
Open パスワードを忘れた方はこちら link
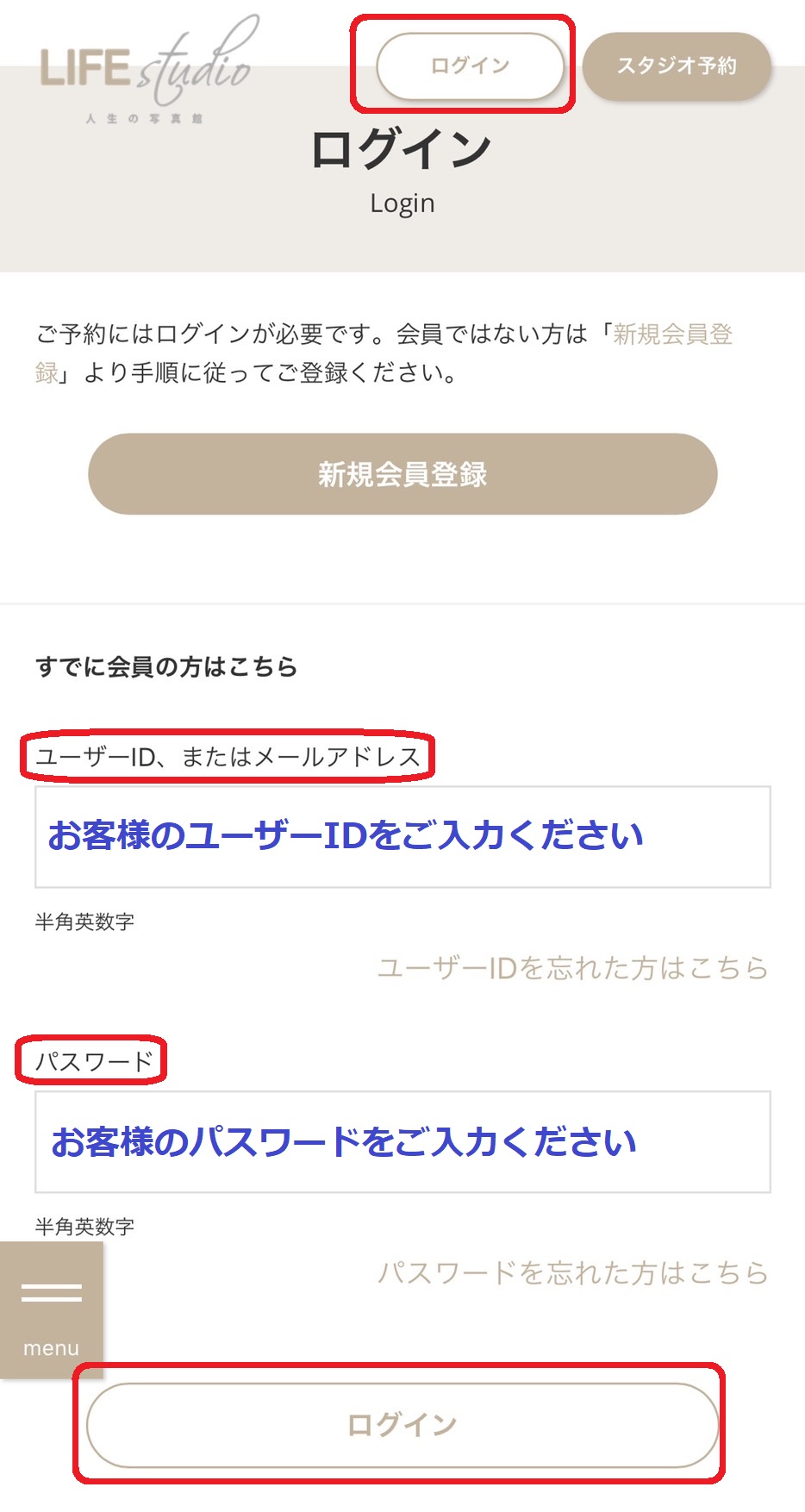tap(573, 1272)
